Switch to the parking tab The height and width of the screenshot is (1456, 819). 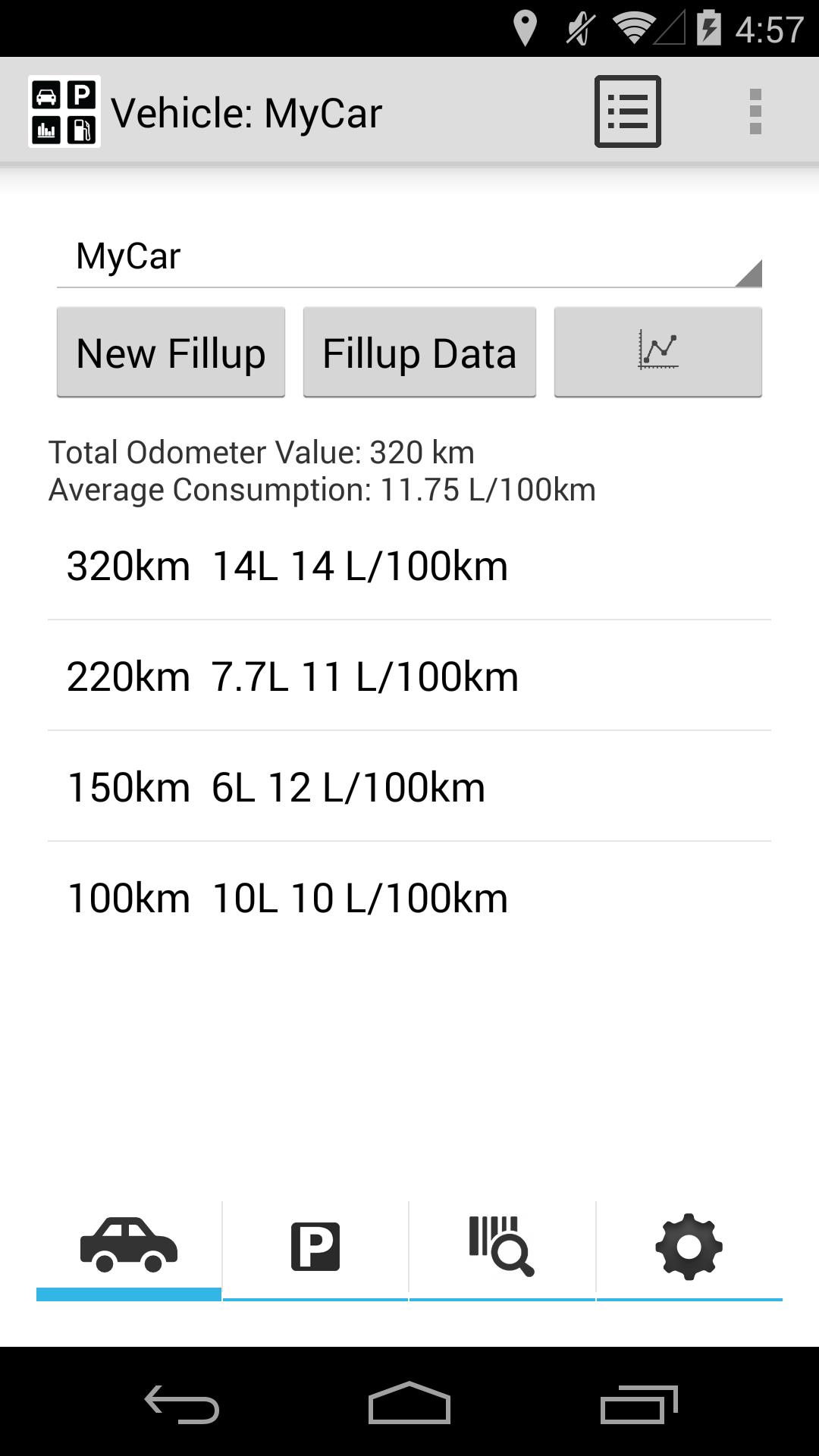point(315,1248)
